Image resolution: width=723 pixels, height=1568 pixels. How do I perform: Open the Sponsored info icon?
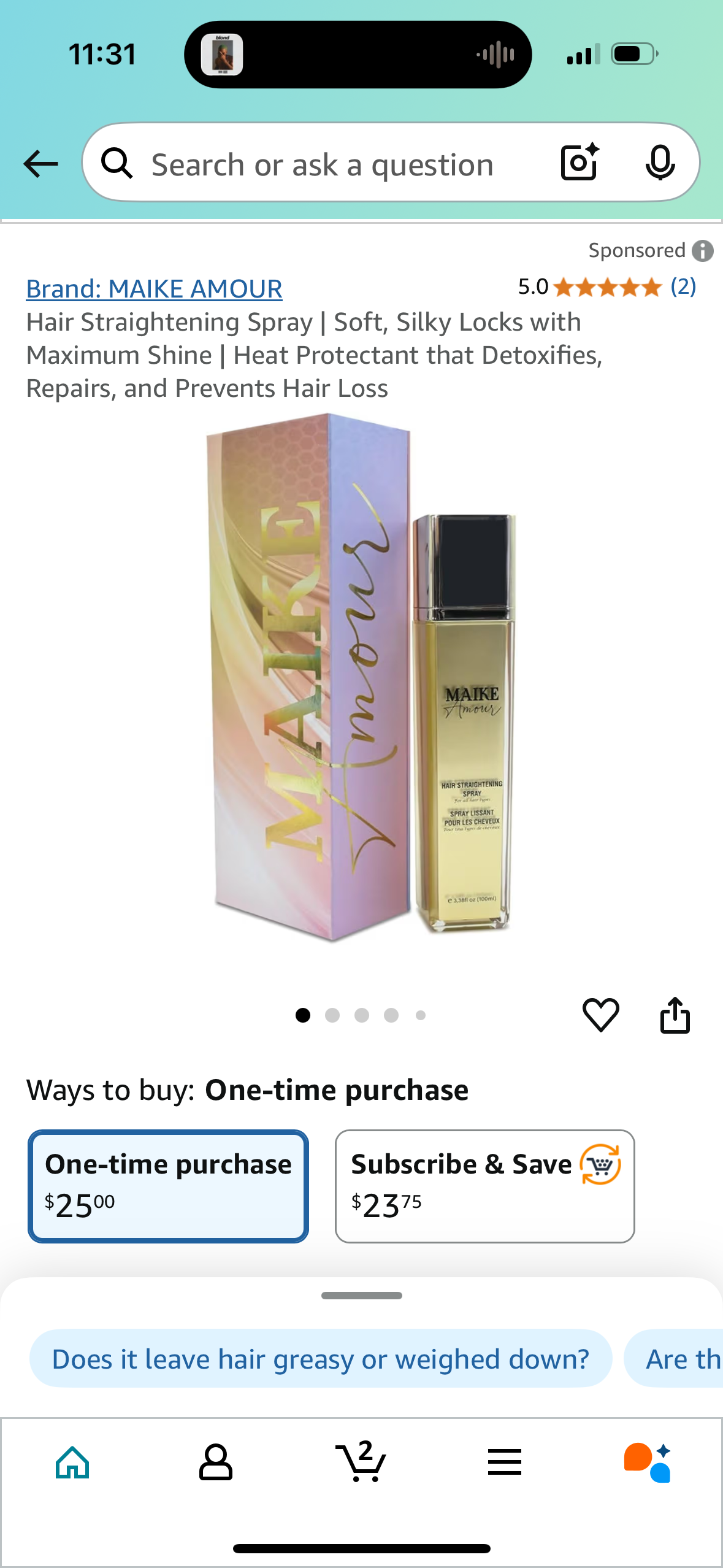point(703,251)
